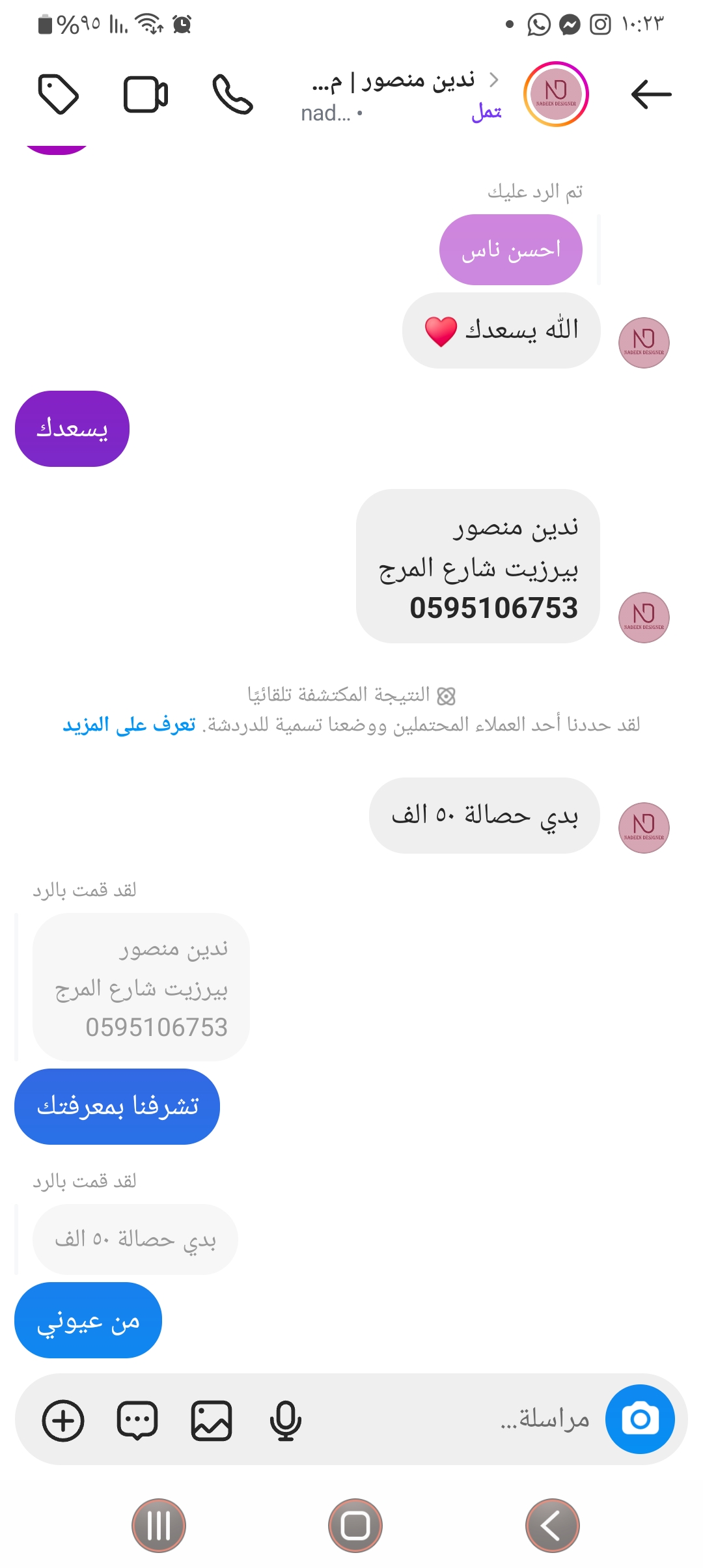Start a video call with ندين منصور

coord(146,94)
